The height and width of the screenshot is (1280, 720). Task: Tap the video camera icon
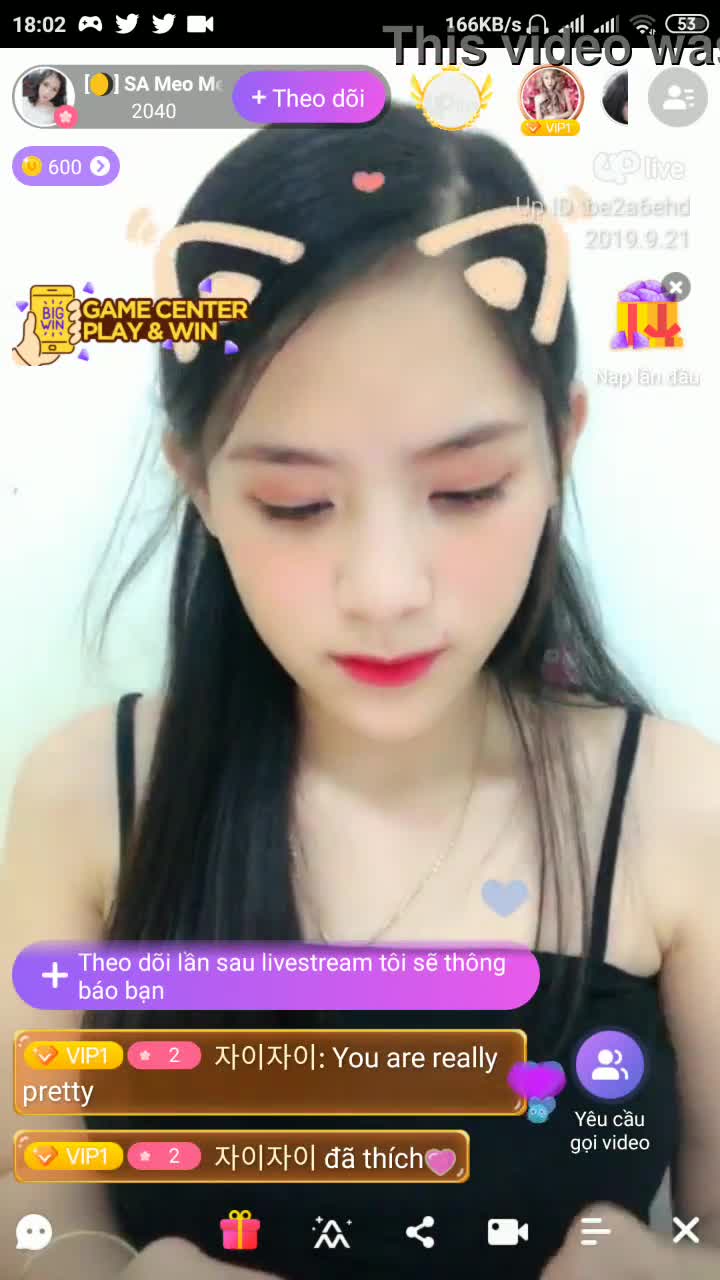tap(507, 1232)
